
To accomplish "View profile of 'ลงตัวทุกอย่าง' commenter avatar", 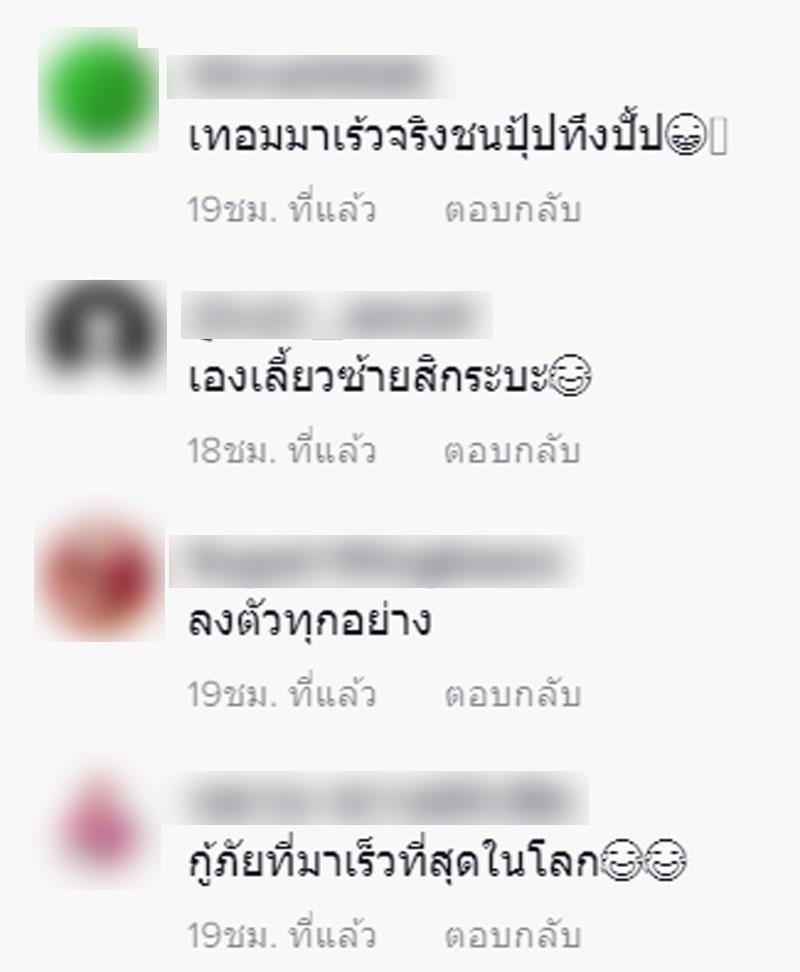I will (x=98, y=577).
